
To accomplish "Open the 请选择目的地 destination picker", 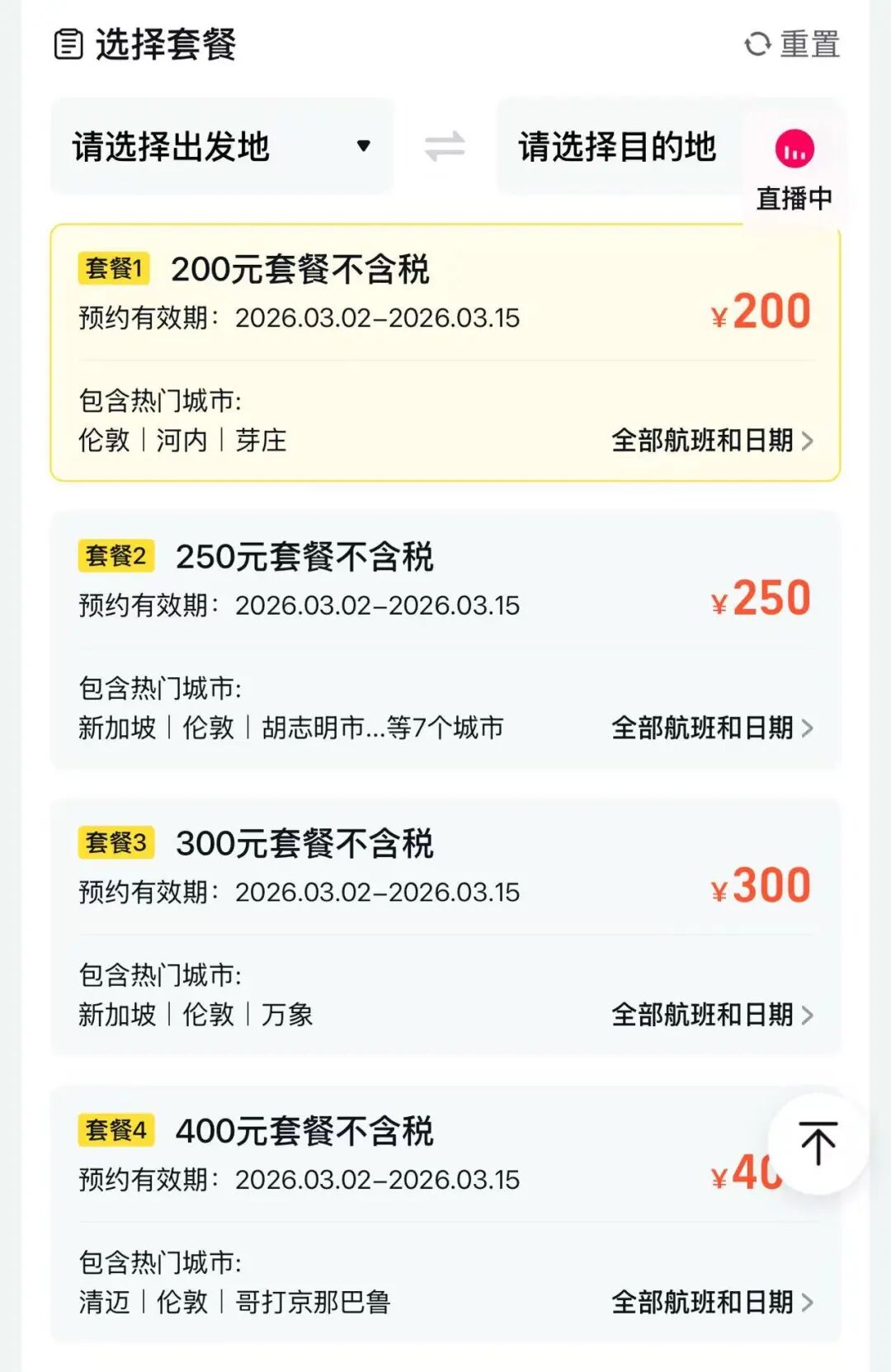I will pos(617,147).
